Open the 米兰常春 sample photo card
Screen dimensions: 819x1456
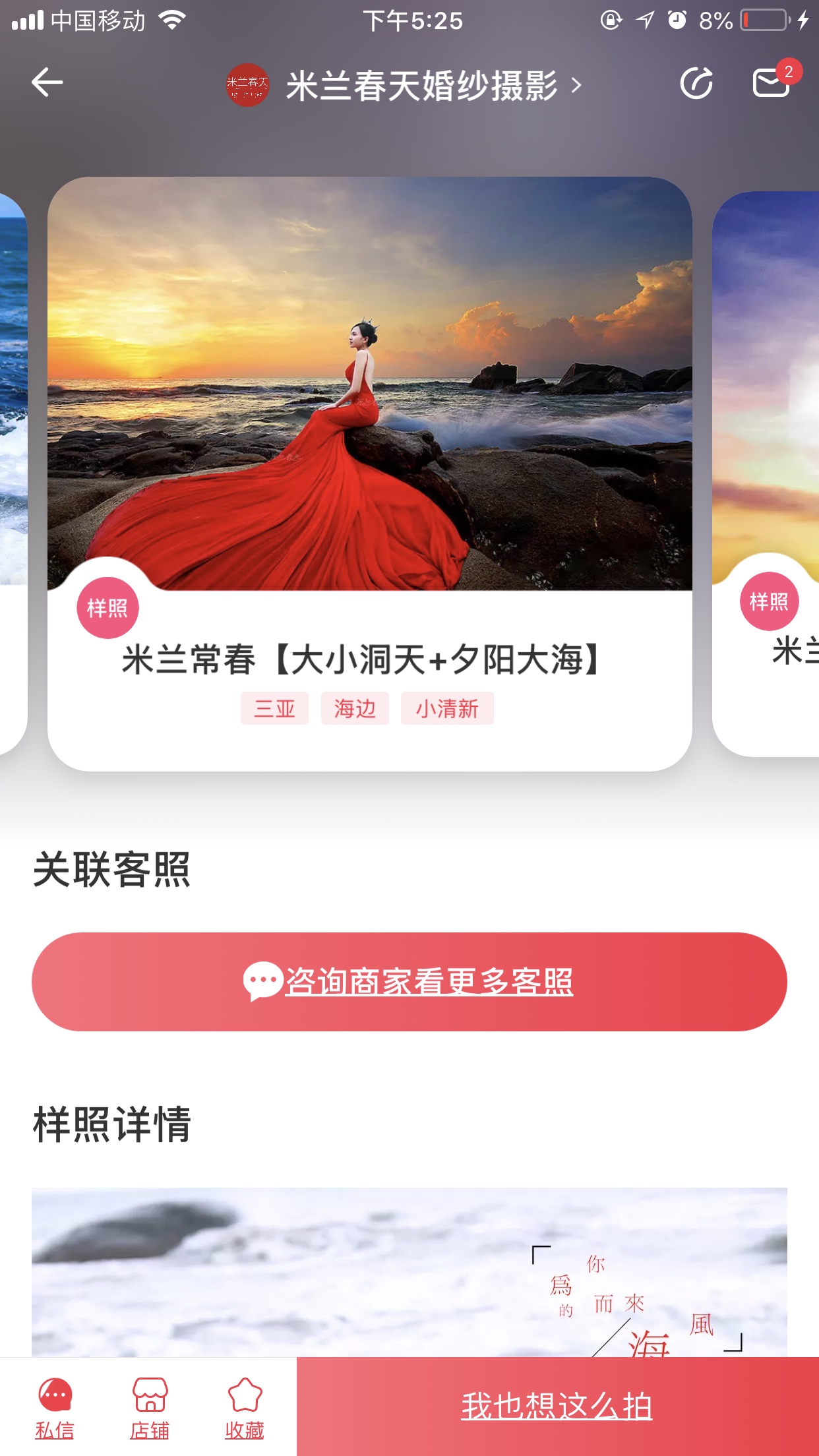tap(370, 473)
